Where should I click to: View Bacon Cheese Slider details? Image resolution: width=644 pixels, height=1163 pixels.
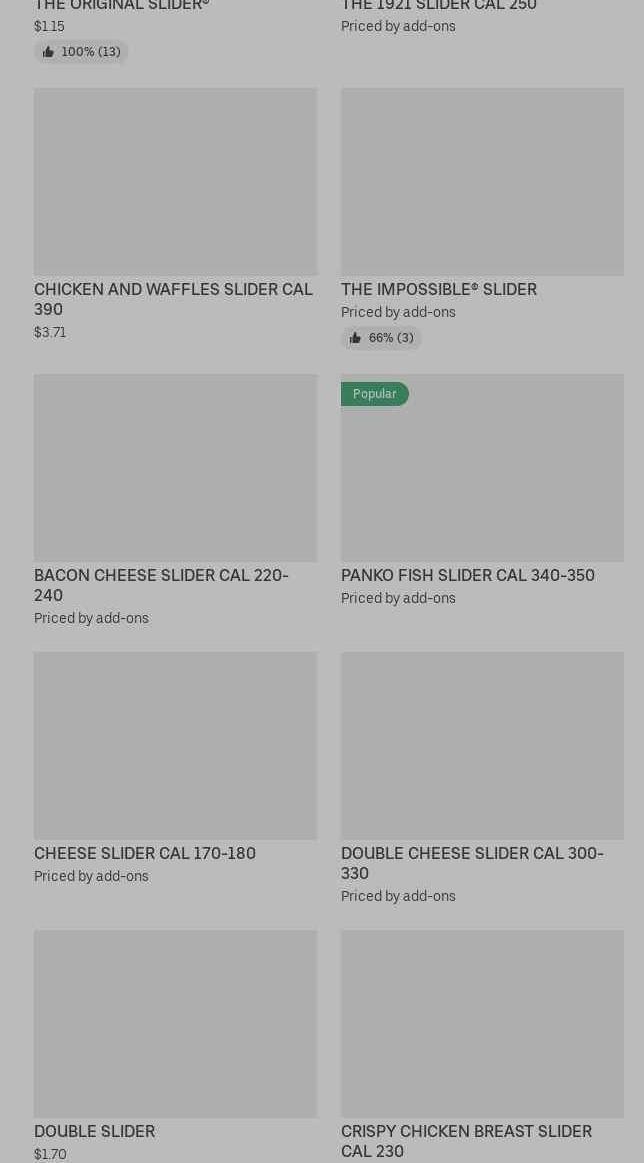pyautogui.click(x=175, y=468)
